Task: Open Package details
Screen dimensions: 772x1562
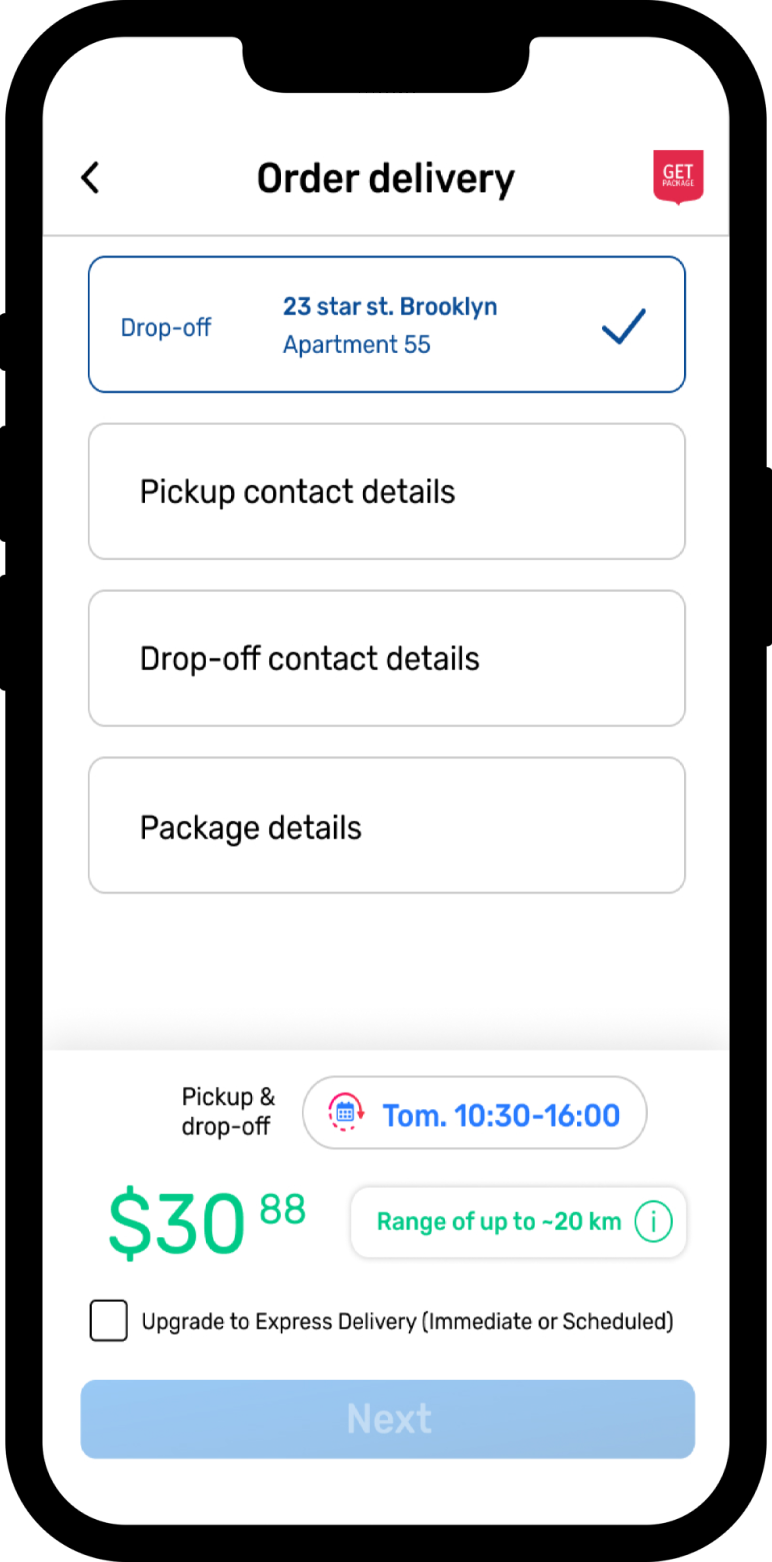Action: click(x=386, y=825)
